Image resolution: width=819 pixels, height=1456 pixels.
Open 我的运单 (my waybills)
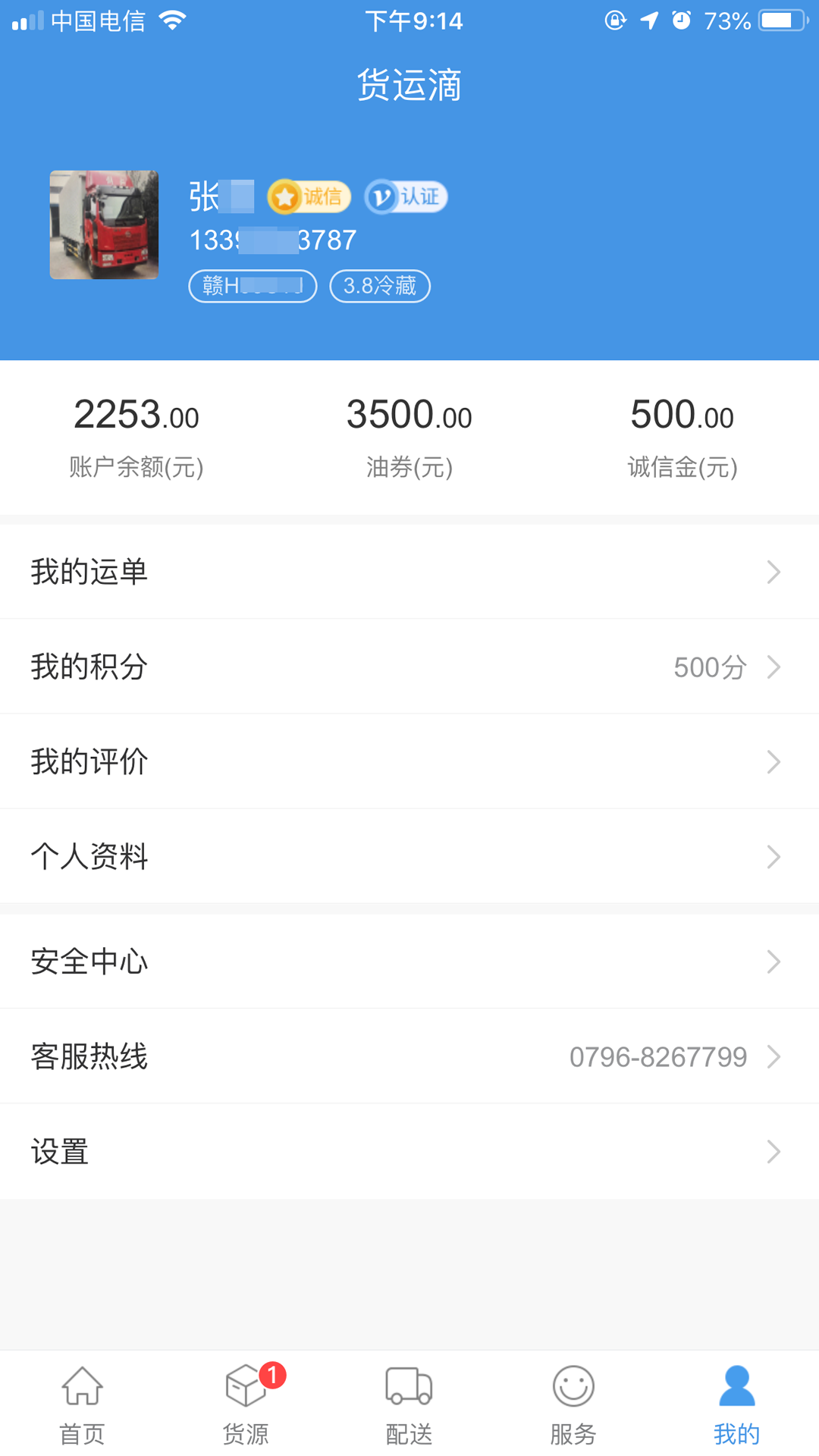pyautogui.click(x=409, y=572)
